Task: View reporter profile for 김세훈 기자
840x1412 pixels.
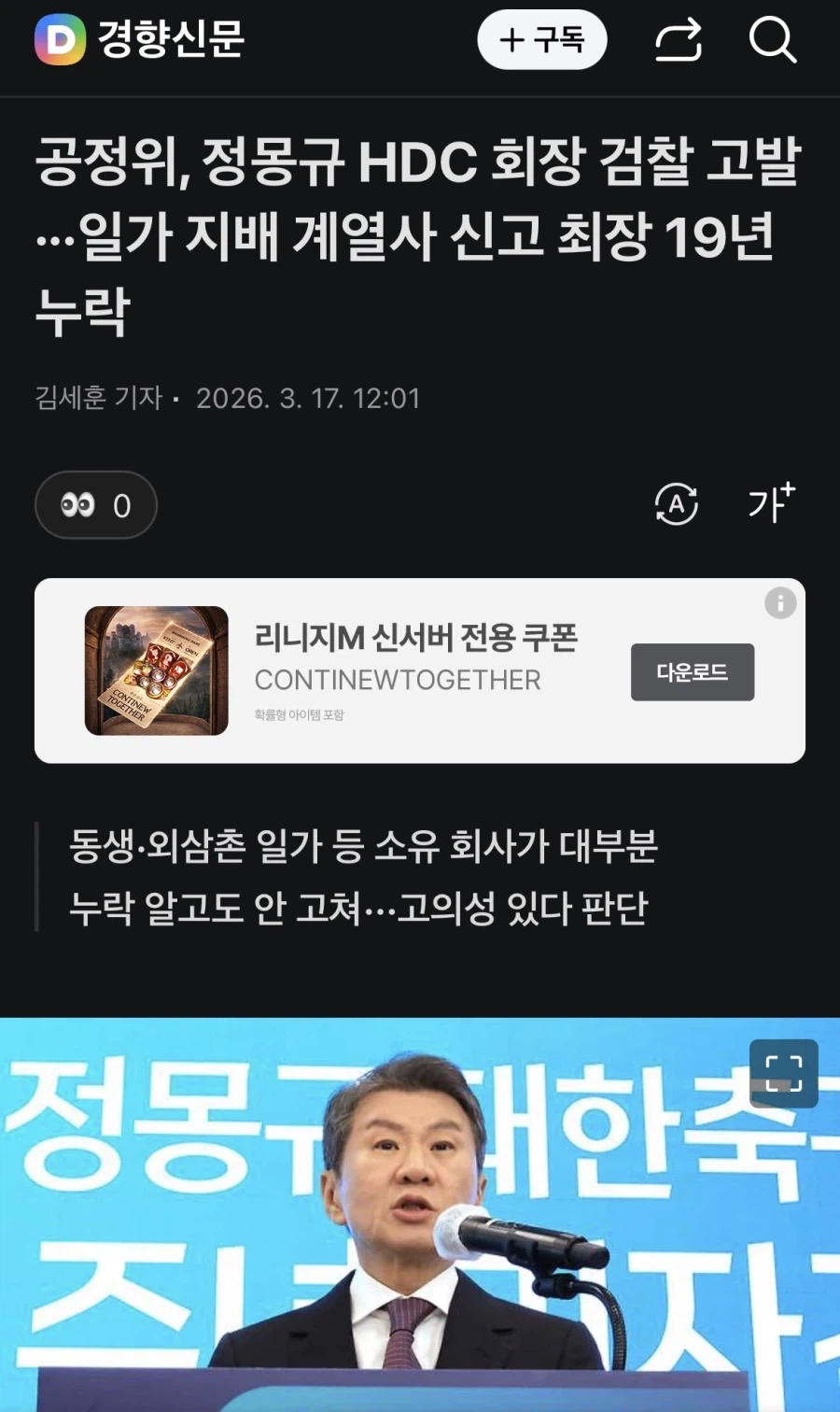Action: [x=96, y=398]
